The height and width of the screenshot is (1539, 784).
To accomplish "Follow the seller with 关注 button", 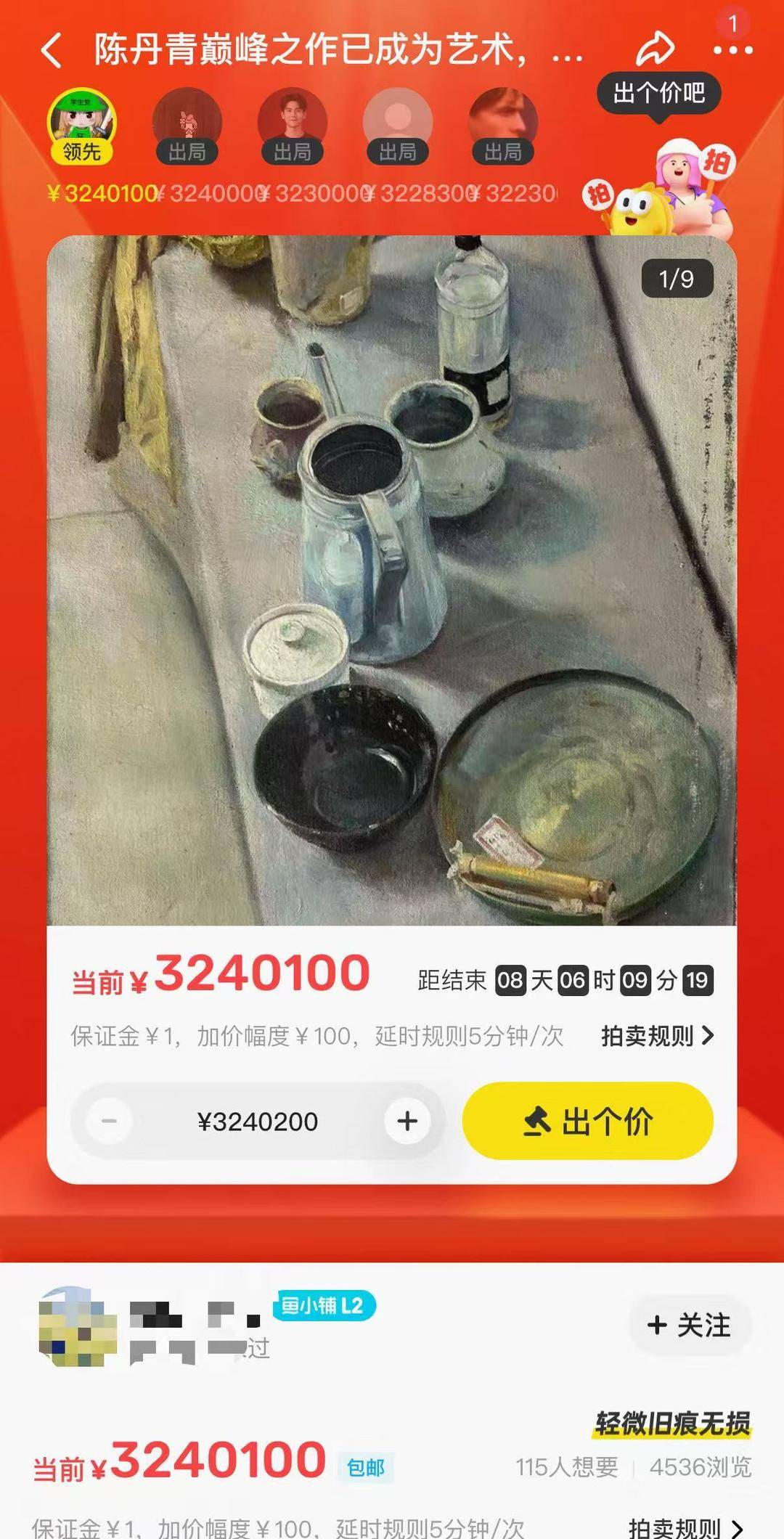I will pos(689,1325).
